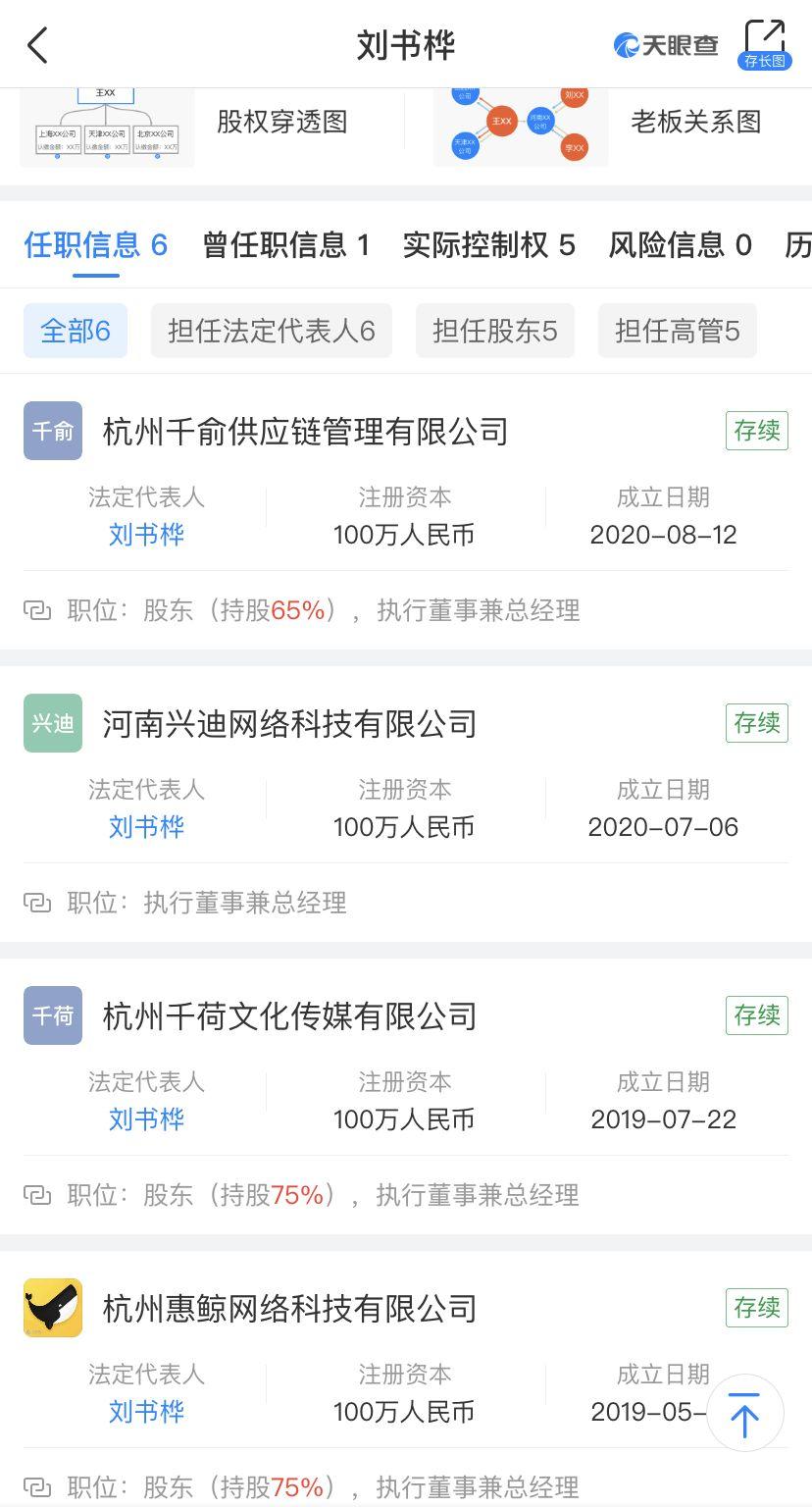
Task: Toggle the 担任法定代表人6 filter
Action: click(271, 331)
